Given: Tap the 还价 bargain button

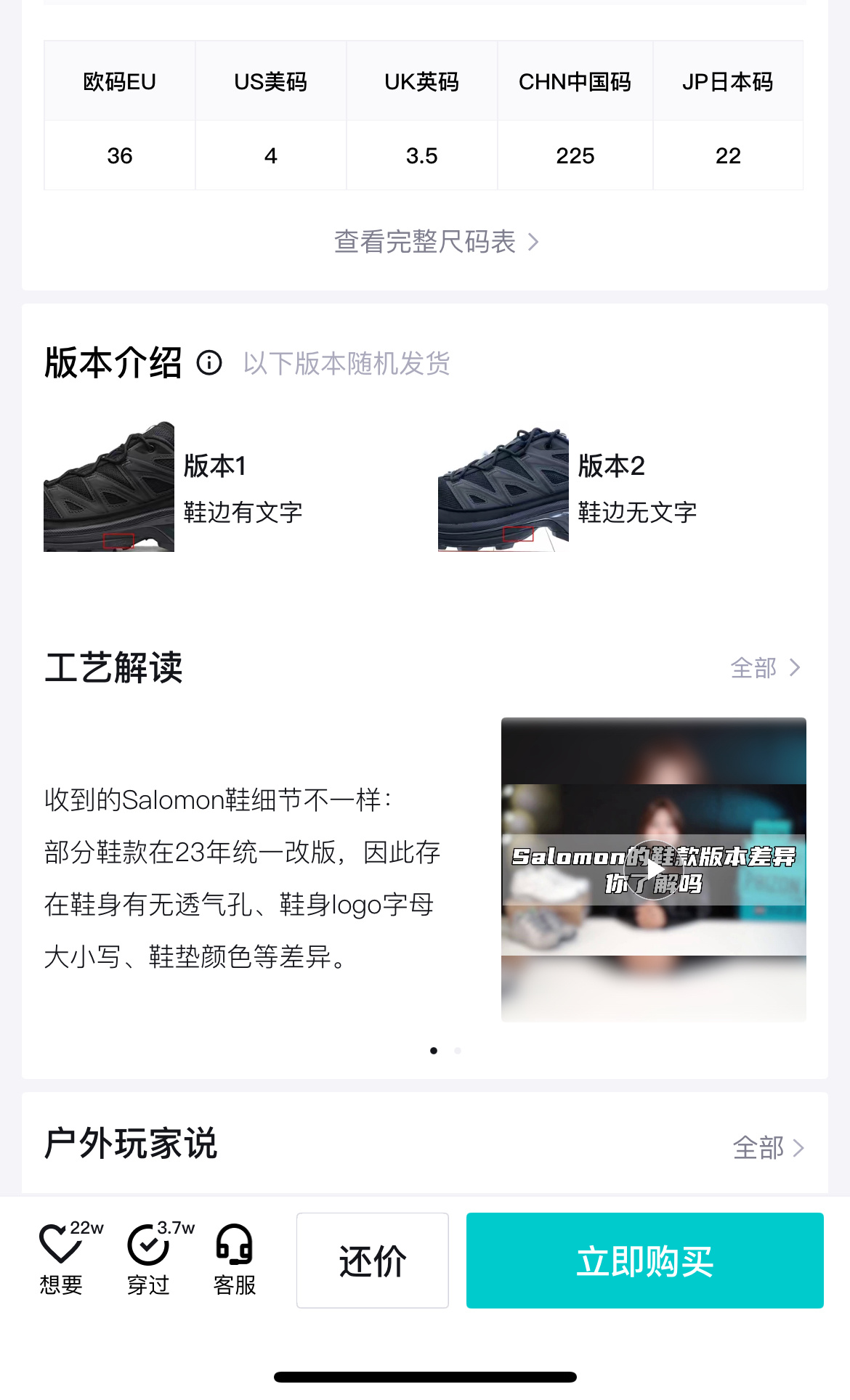Looking at the screenshot, I should [372, 1261].
